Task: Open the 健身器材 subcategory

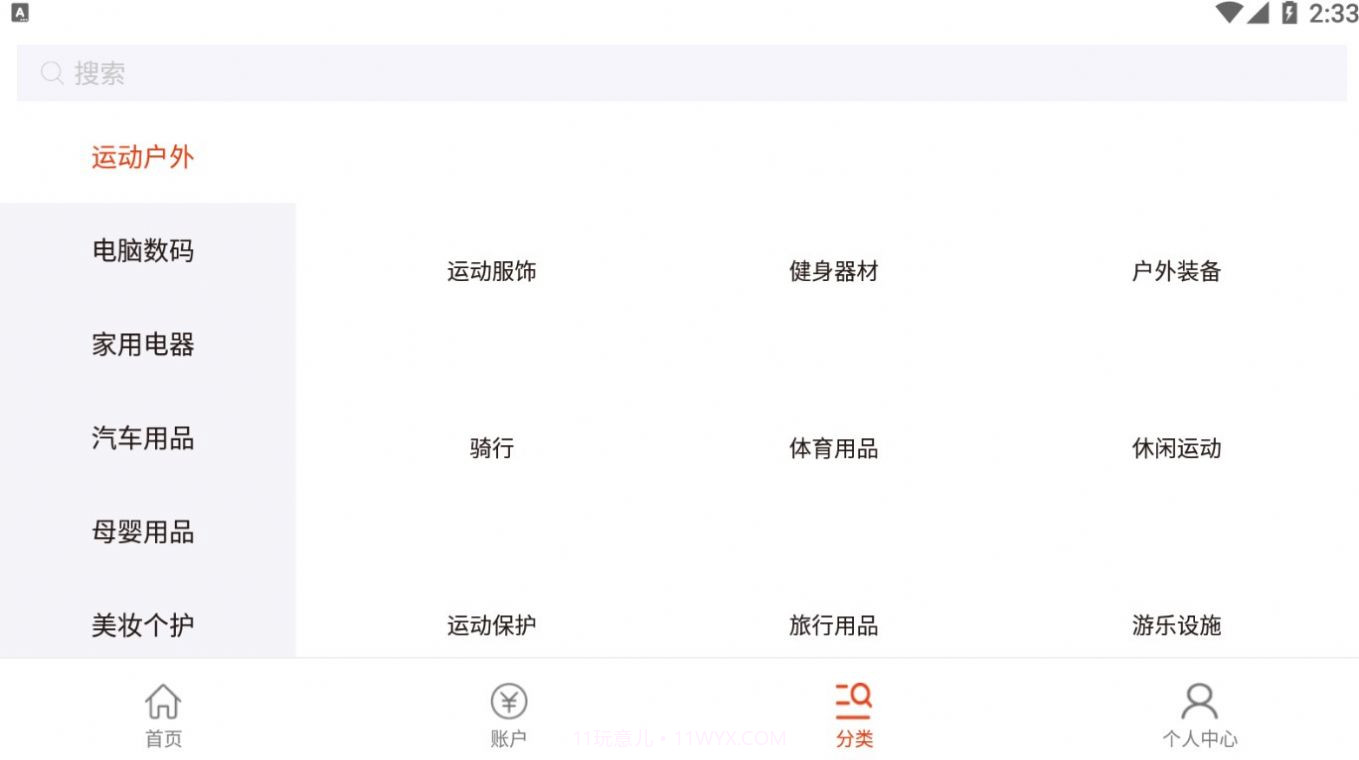Action: click(833, 271)
